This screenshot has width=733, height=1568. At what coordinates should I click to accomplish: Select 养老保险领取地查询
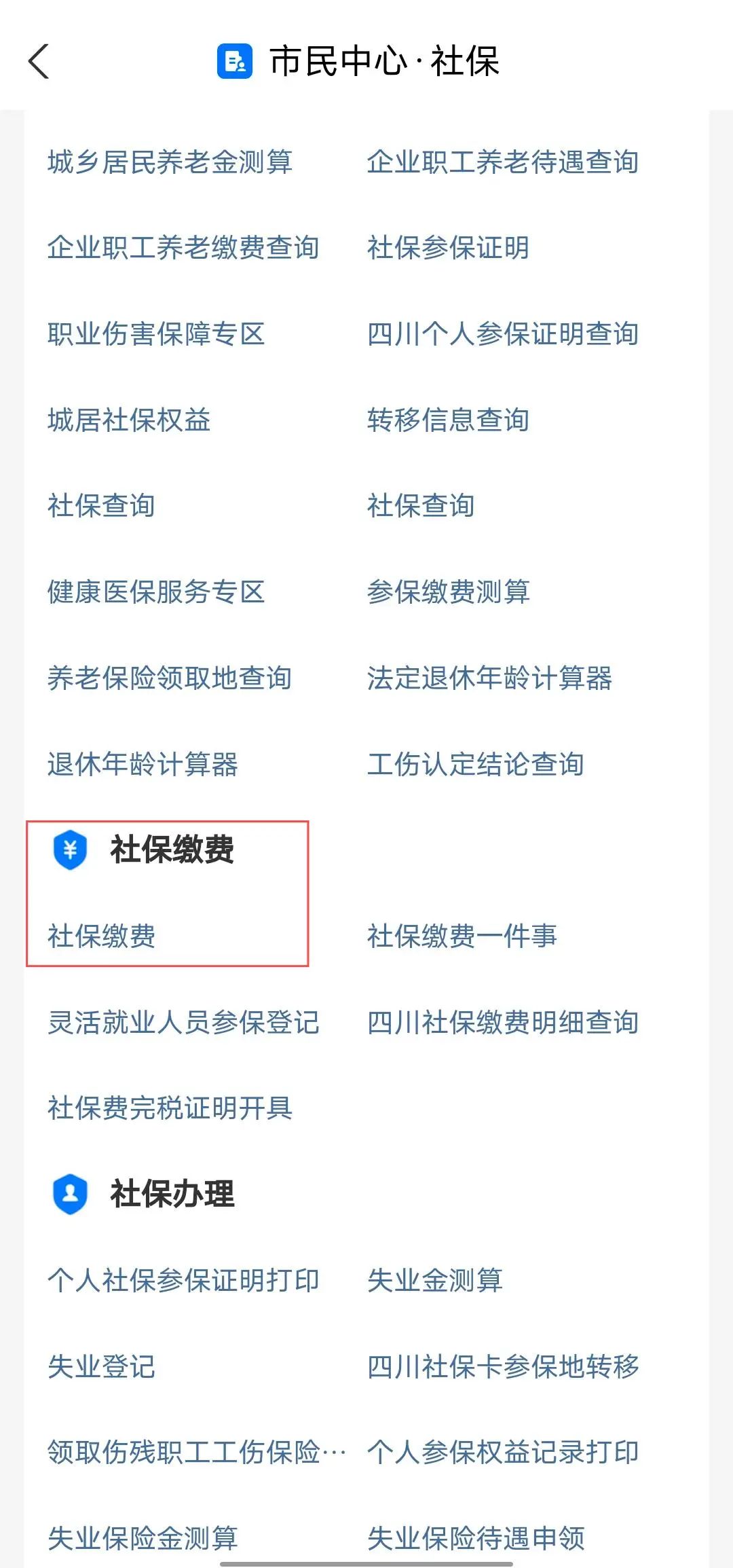[170, 678]
